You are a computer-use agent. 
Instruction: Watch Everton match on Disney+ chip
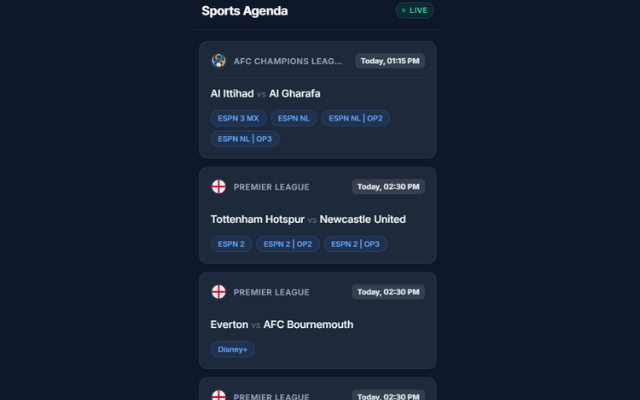point(232,349)
